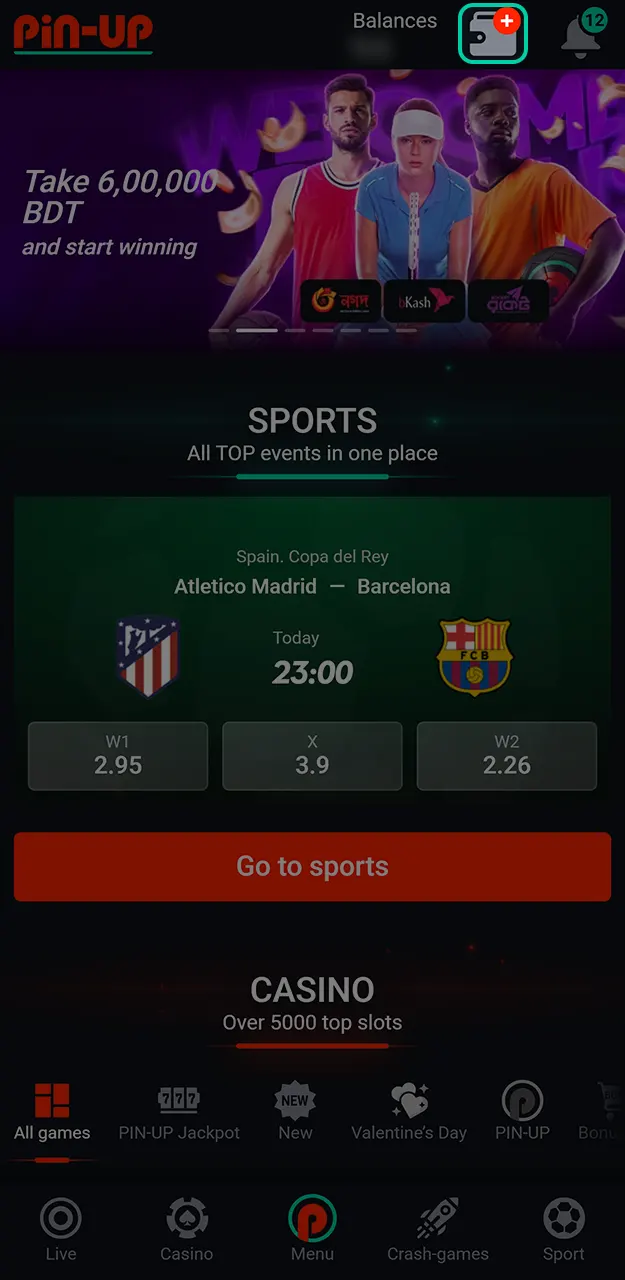625x1280 pixels.
Task: Open the main Menu
Action: pos(312,1230)
